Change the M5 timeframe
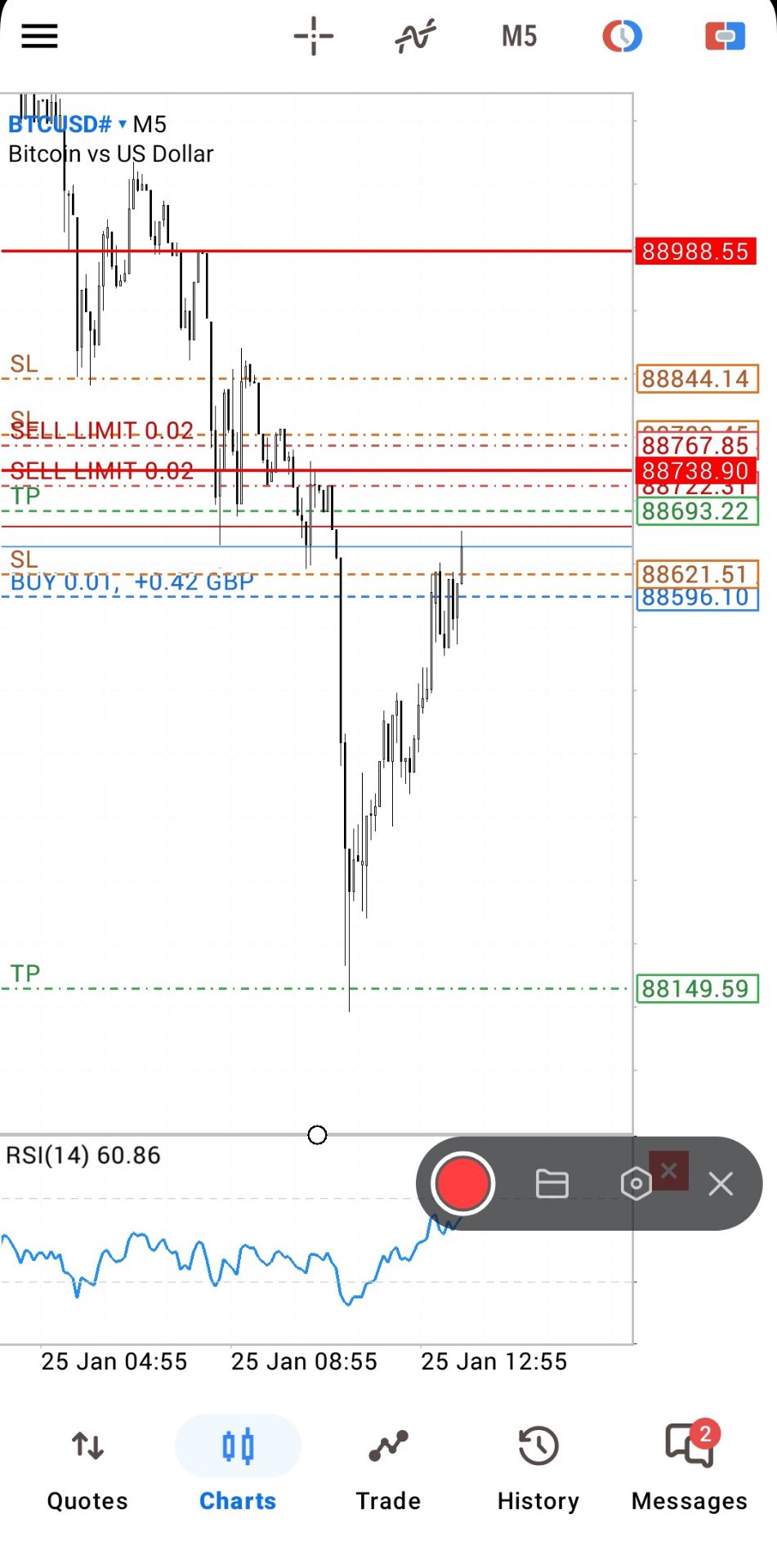 point(519,36)
